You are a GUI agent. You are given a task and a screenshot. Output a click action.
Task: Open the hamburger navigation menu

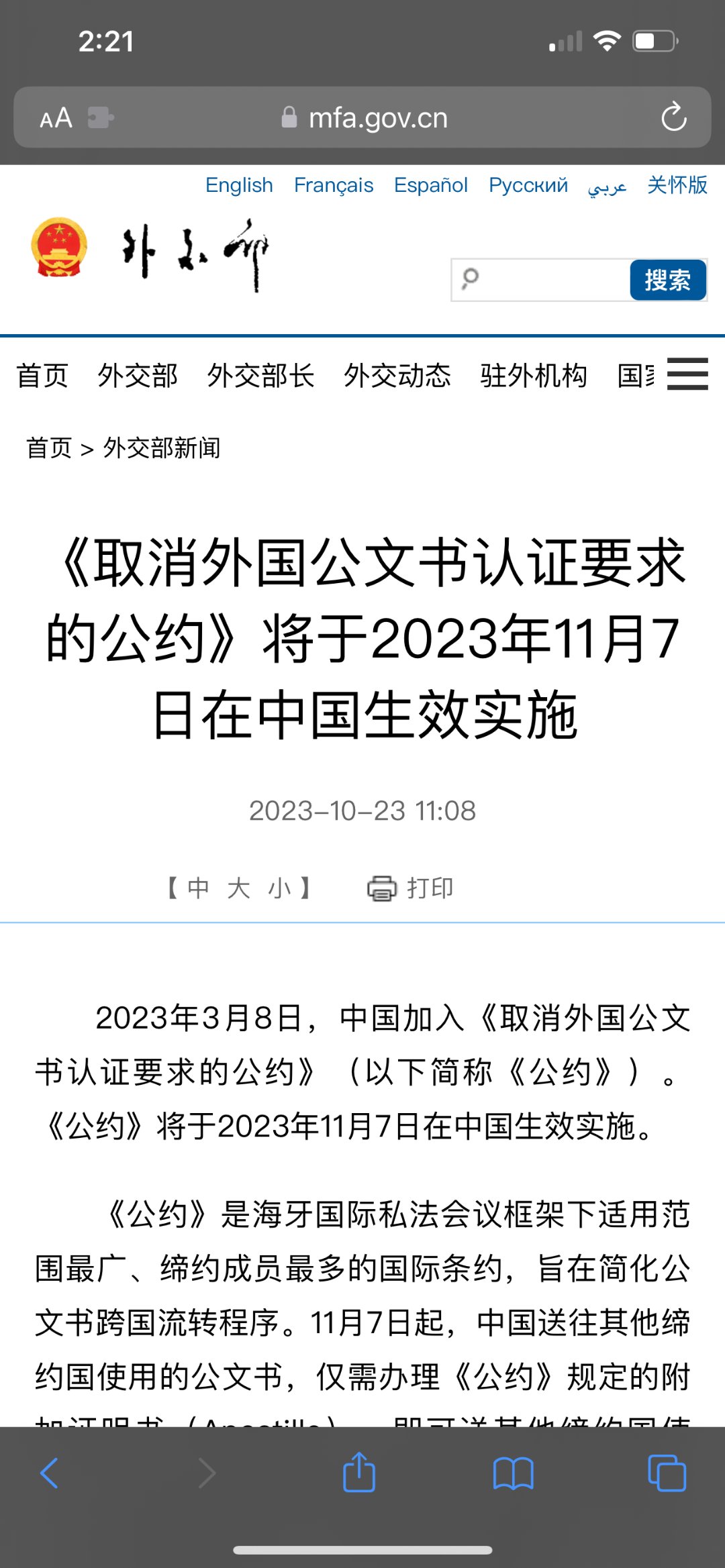click(687, 374)
